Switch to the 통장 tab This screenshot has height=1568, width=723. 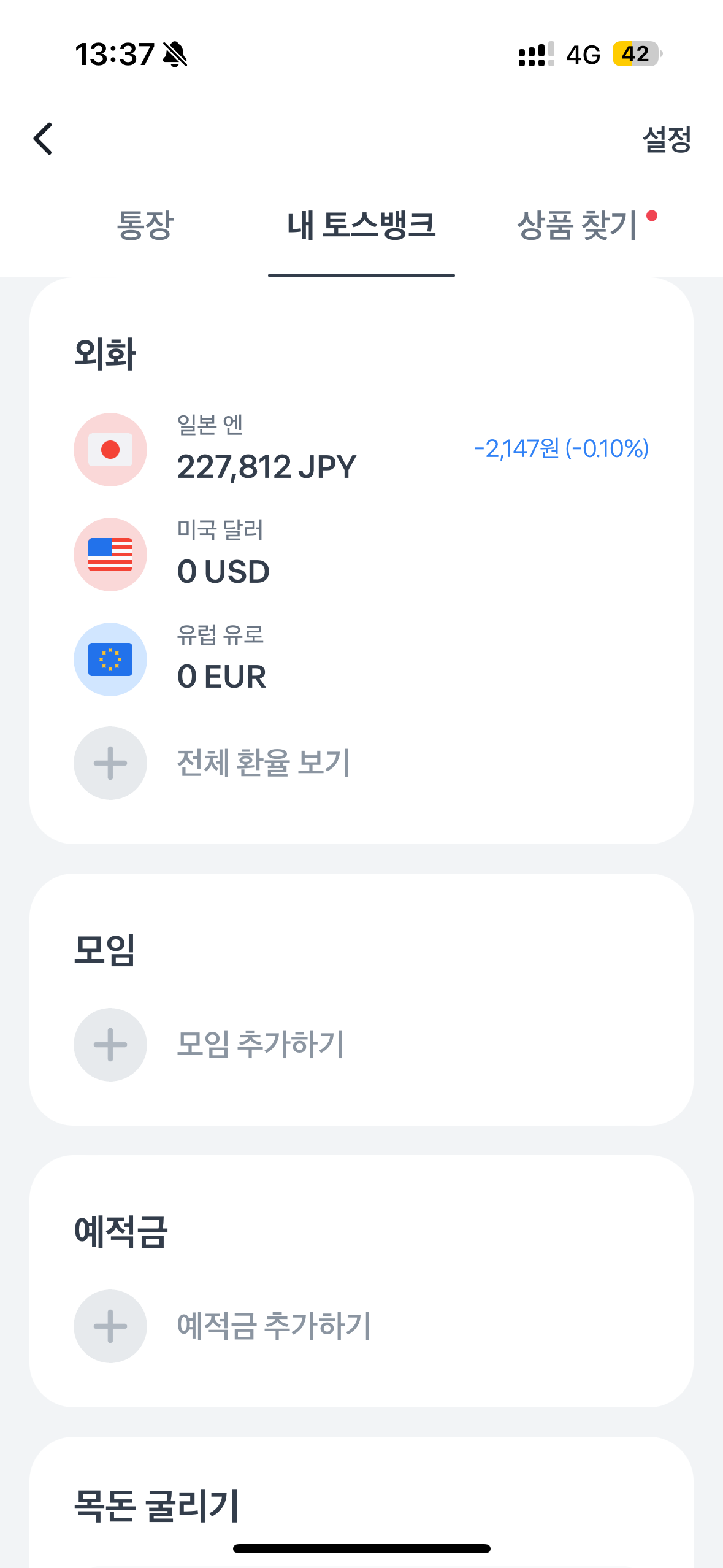145,225
